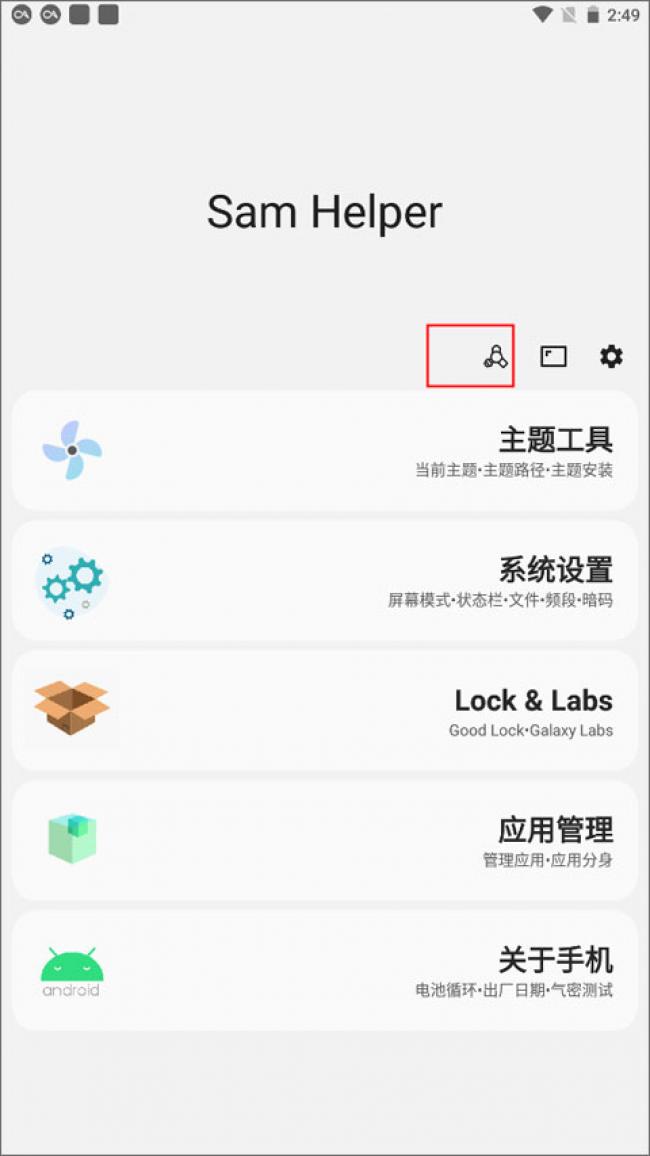Open the settings gear icon
The height and width of the screenshot is (1156, 650).
[611, 356]
